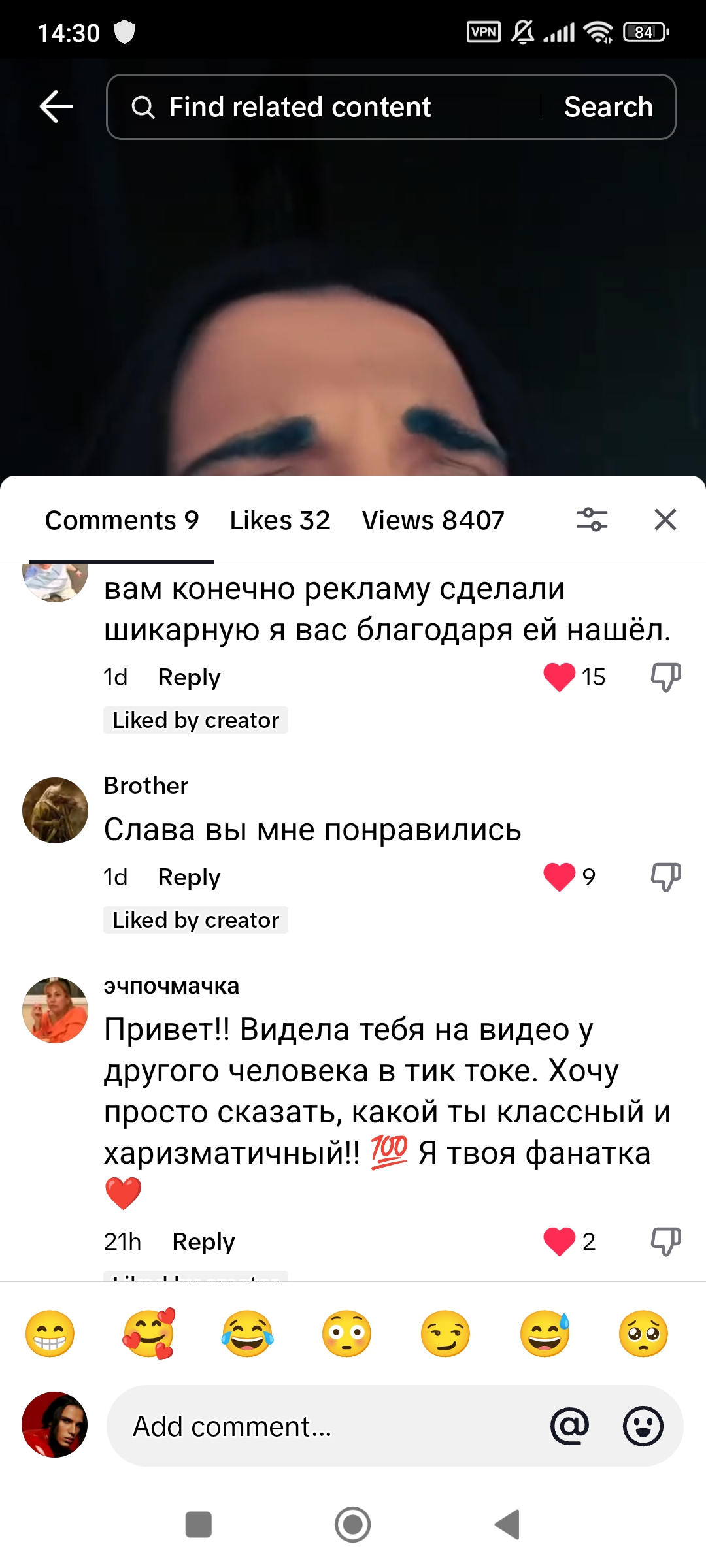Open Brother's profile picture
This screenshot has height=1568, width=706.
coord(56,810)
